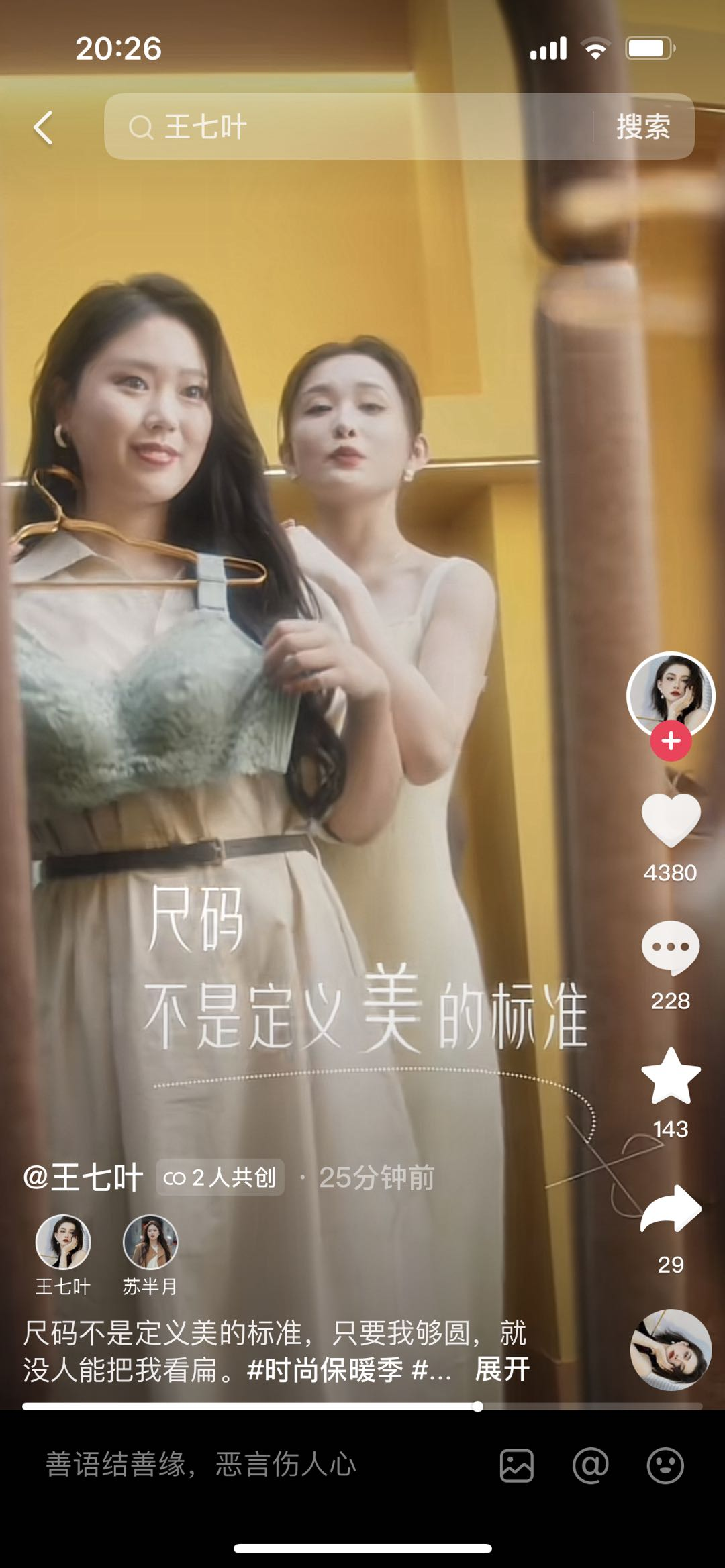Open the #时尚保暖季 hashtag
The image size is (725, 1568).
point(325,1369)
